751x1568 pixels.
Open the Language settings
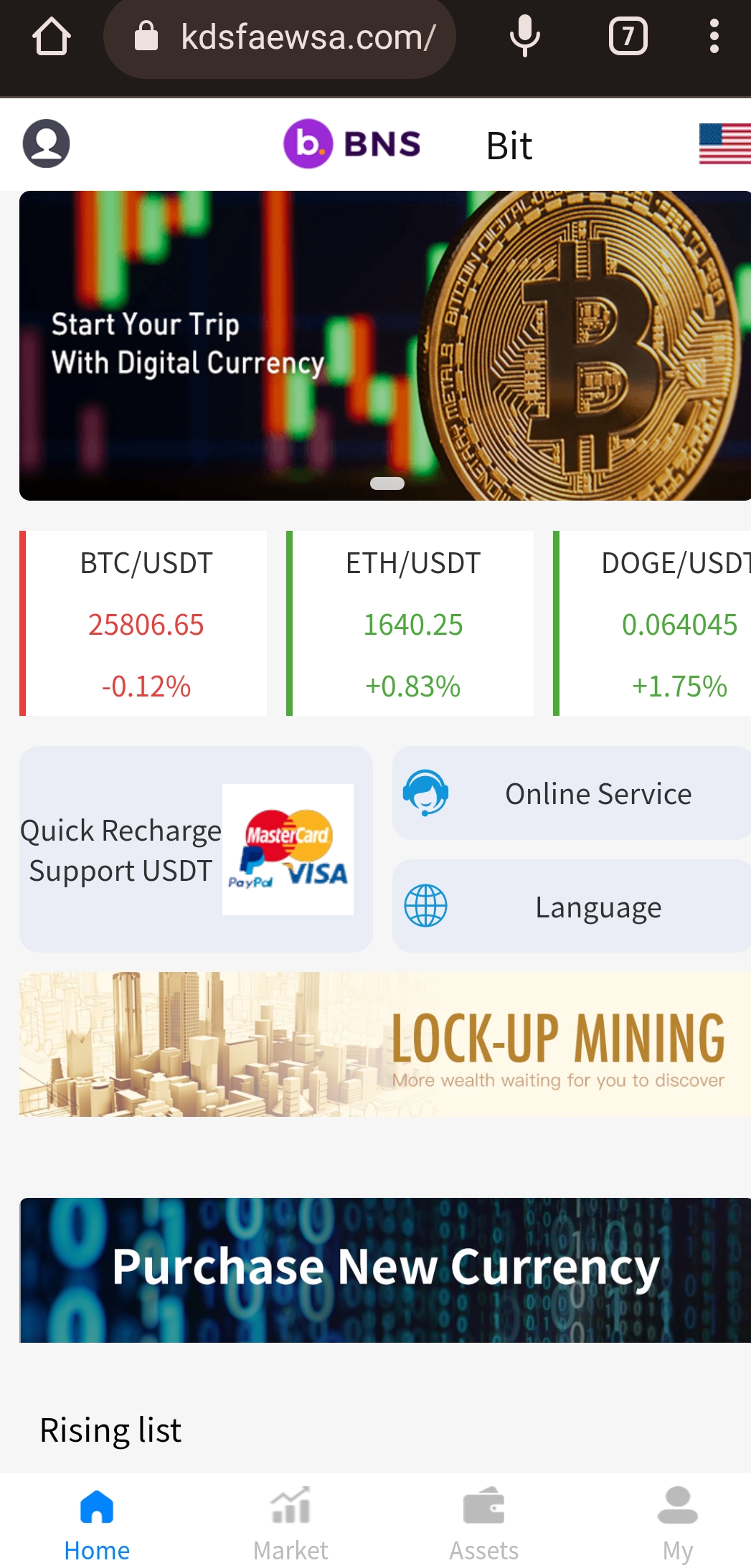tap(571, 907)
